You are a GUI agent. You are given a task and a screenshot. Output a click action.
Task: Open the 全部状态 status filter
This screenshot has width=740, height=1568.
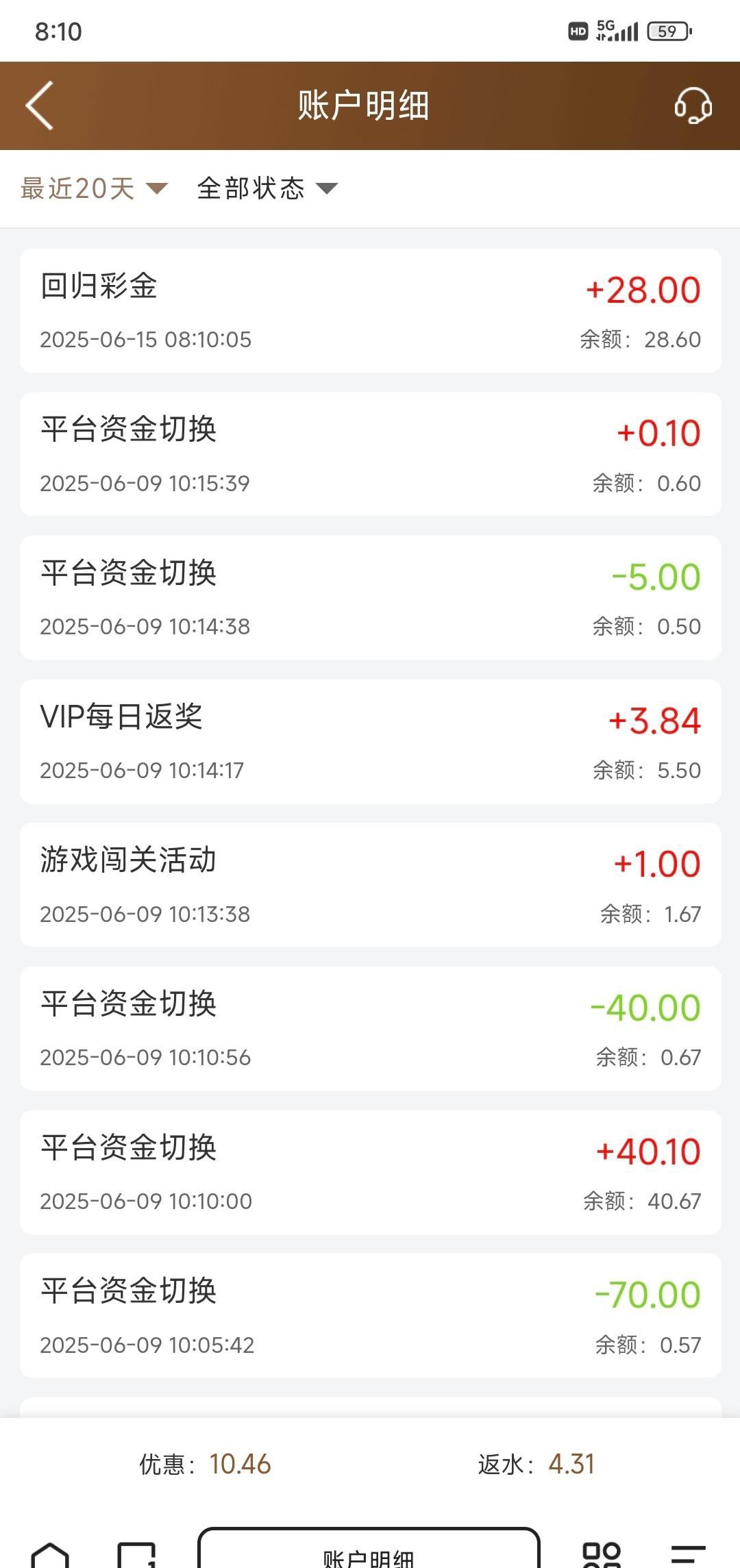[x=267, y=188]
